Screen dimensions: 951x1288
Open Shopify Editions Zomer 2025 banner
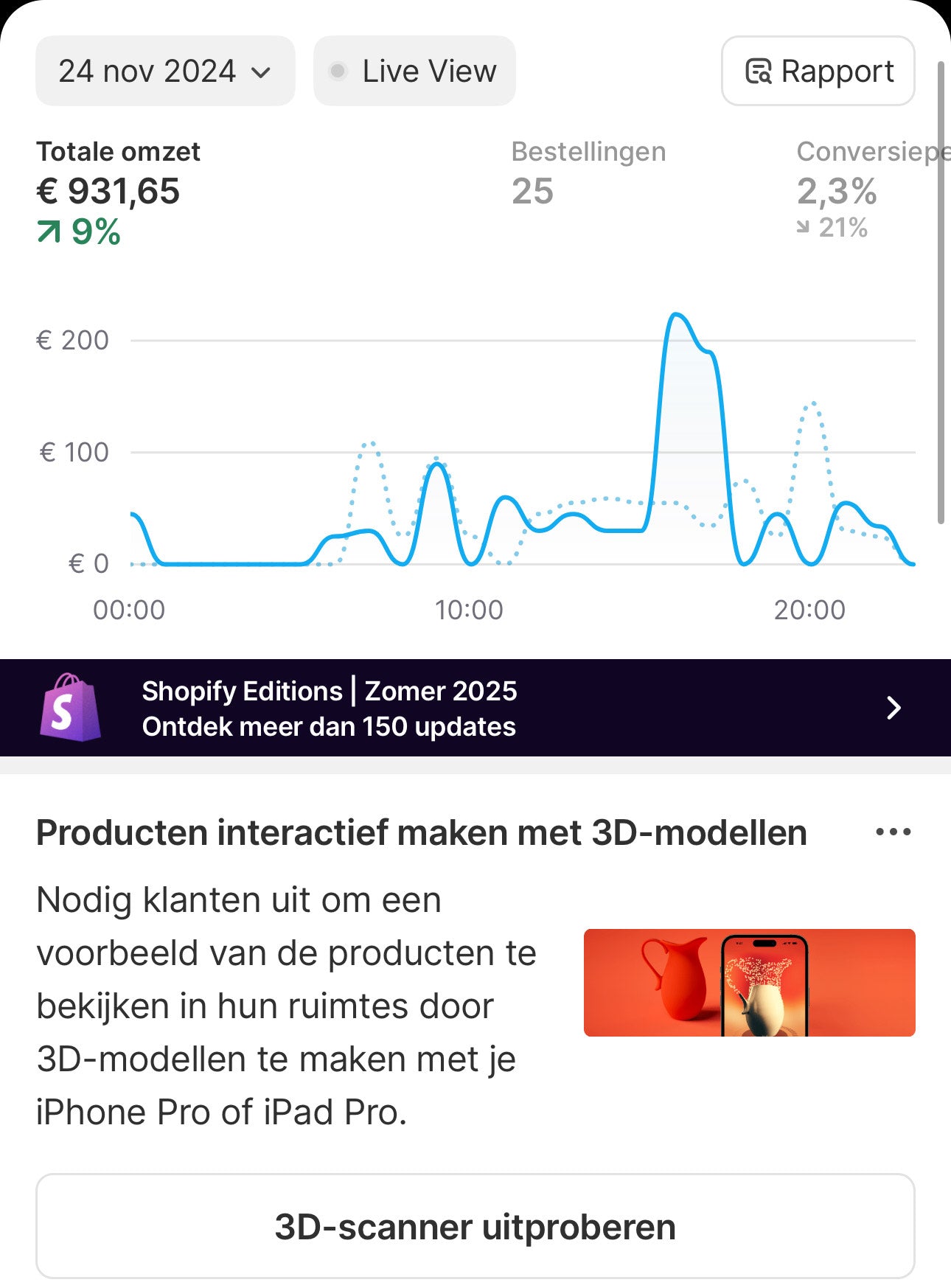coord(475,708)
